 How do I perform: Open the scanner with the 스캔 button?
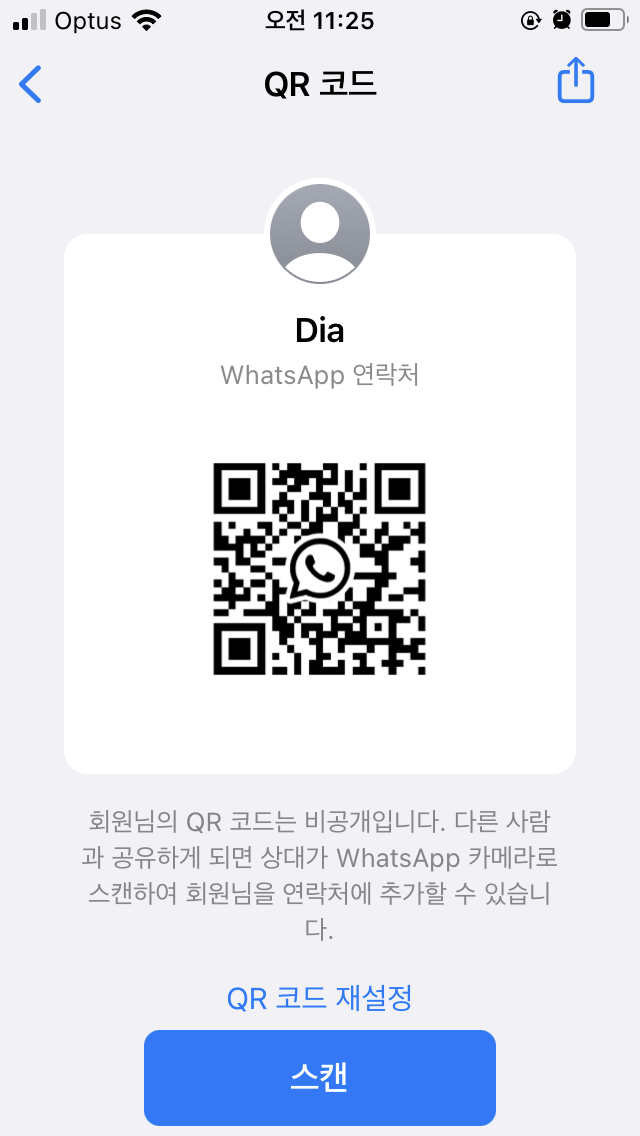point(320,1077)
